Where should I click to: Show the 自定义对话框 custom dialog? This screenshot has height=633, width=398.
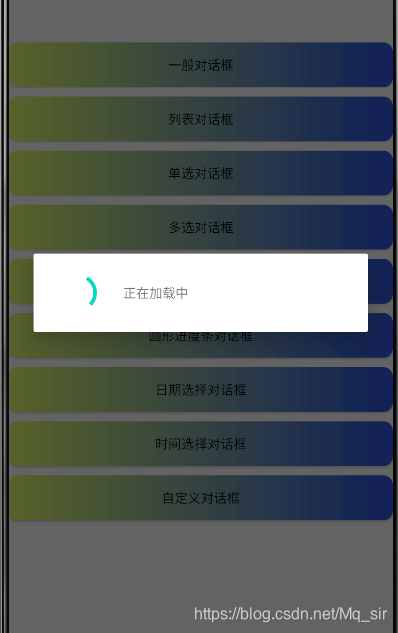tap(201, 497)
